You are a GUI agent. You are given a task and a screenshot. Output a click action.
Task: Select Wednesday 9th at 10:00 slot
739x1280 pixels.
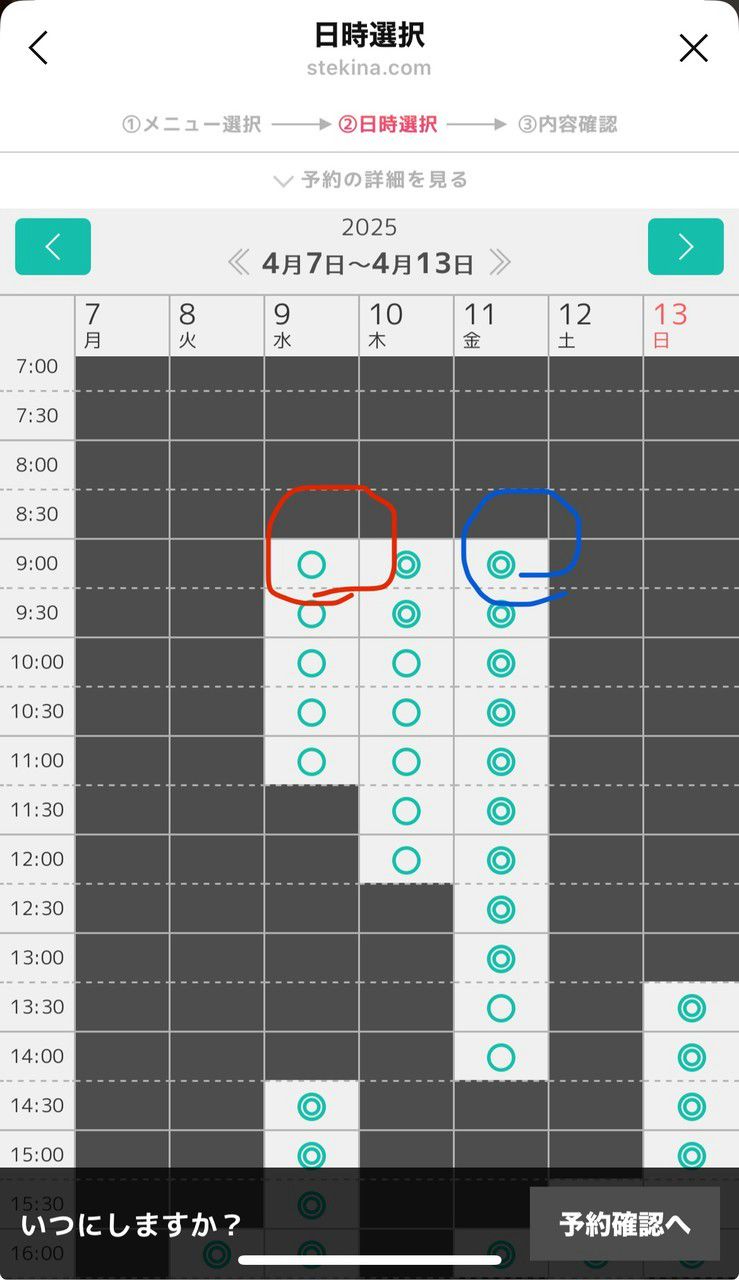click(x=311, y=662)
